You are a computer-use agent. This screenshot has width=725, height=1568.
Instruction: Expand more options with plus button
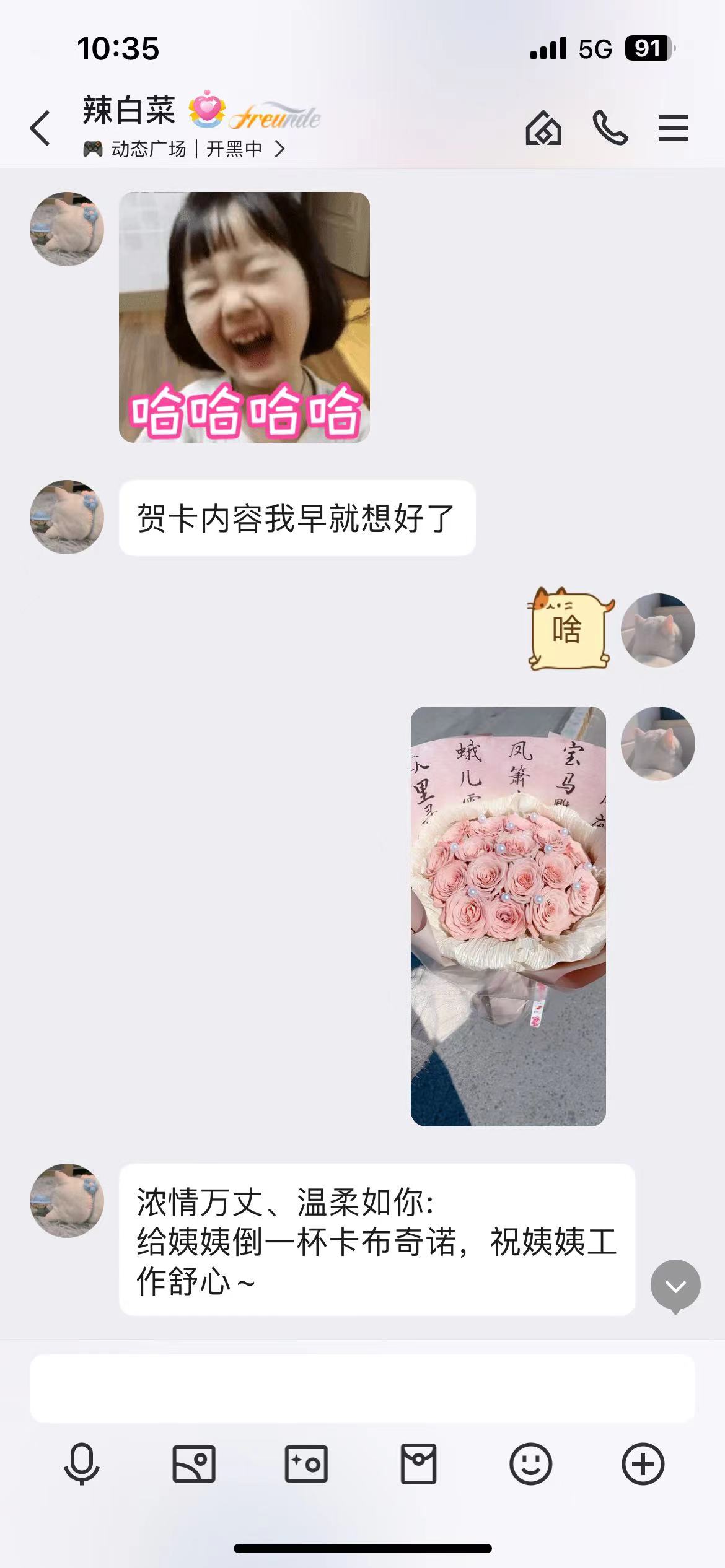pyautogui.click(x=643, y=1464)
